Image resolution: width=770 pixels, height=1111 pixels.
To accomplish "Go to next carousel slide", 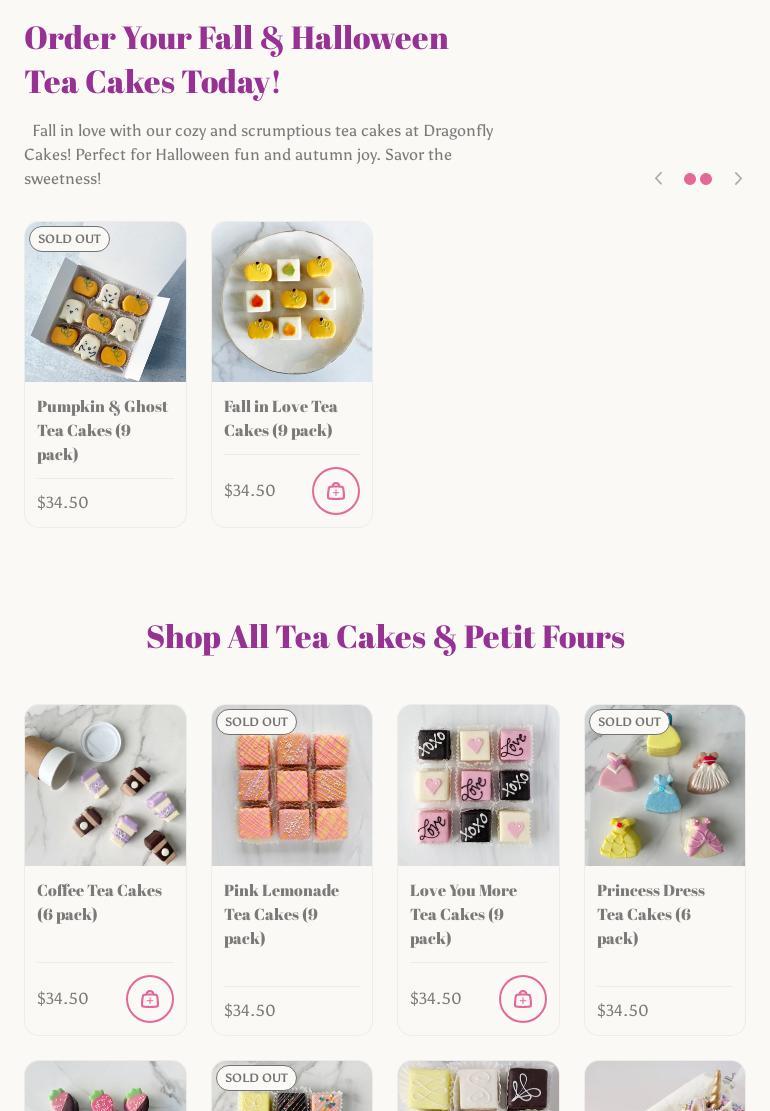I will click(x=738, y=179).
